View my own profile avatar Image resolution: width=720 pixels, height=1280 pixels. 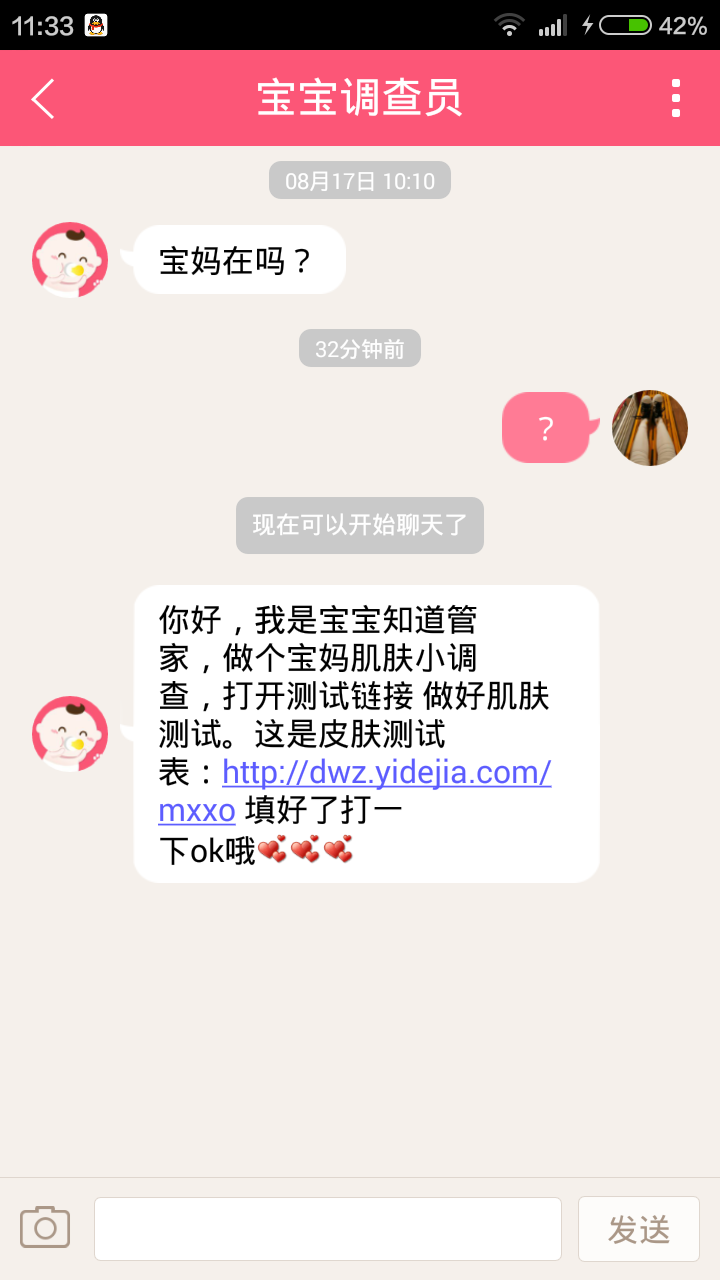[650, 428]
